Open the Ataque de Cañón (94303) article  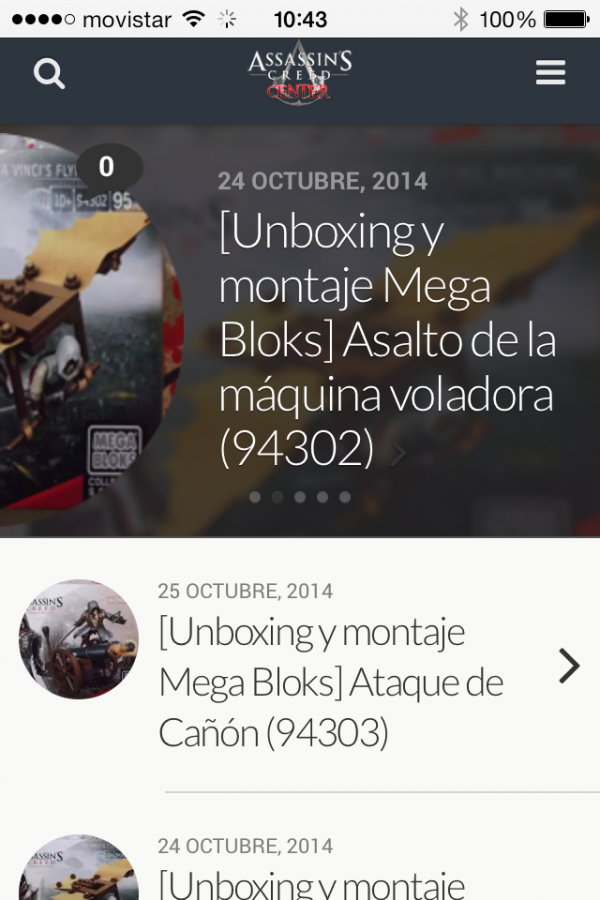(330, 683)
